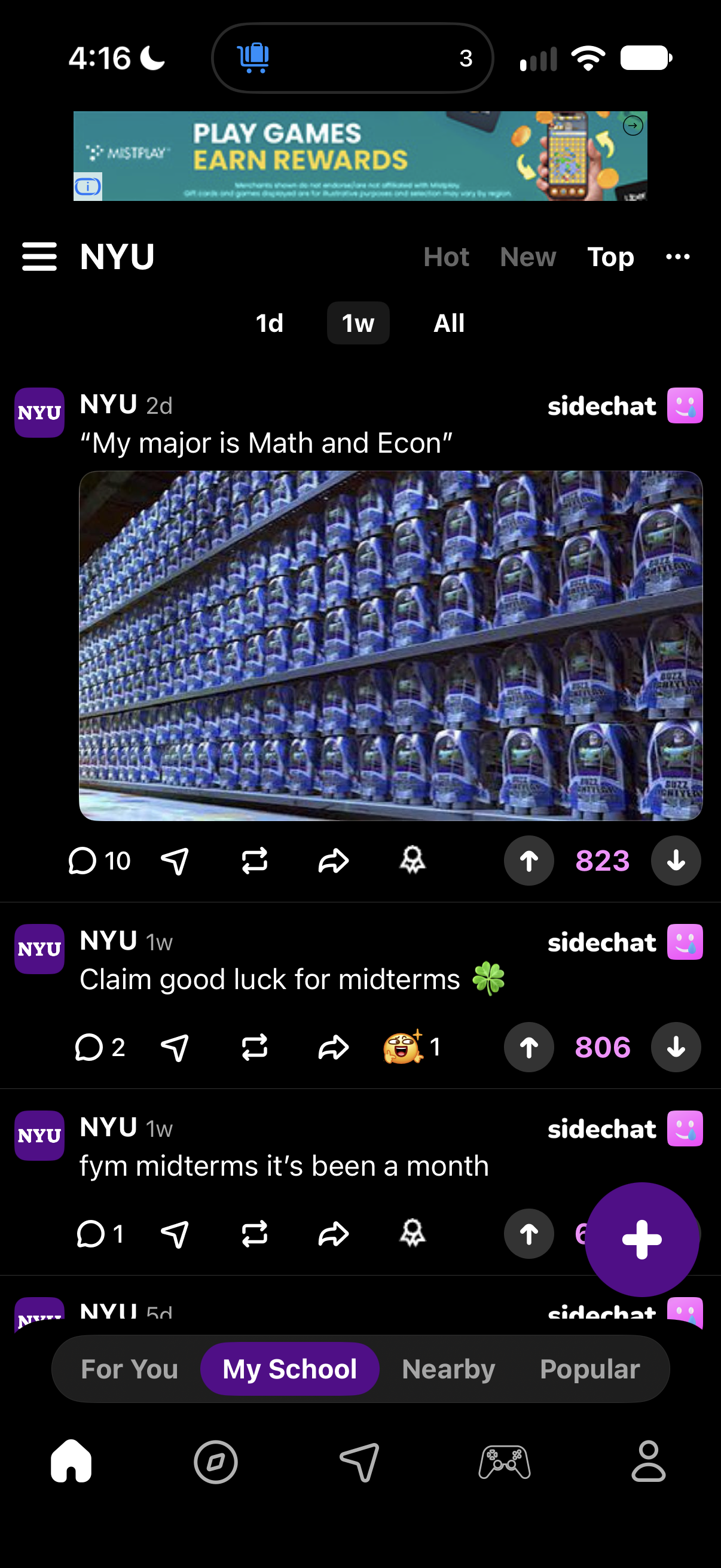Viewport: 721px width, 1568px height.
Task: Go to the profile tab
Action: click(x=648, y=1461)
